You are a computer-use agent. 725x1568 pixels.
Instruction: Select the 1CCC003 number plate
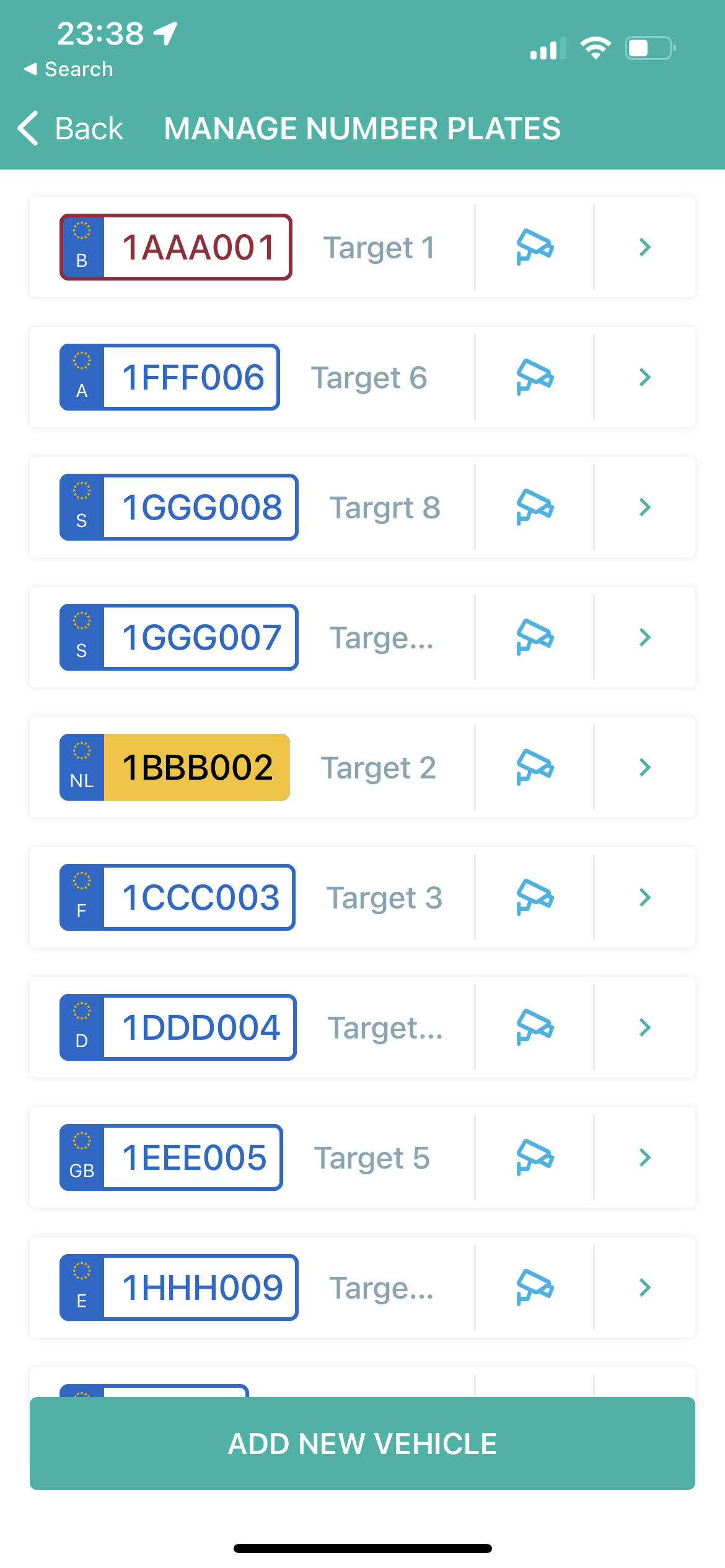click(177, 897)
